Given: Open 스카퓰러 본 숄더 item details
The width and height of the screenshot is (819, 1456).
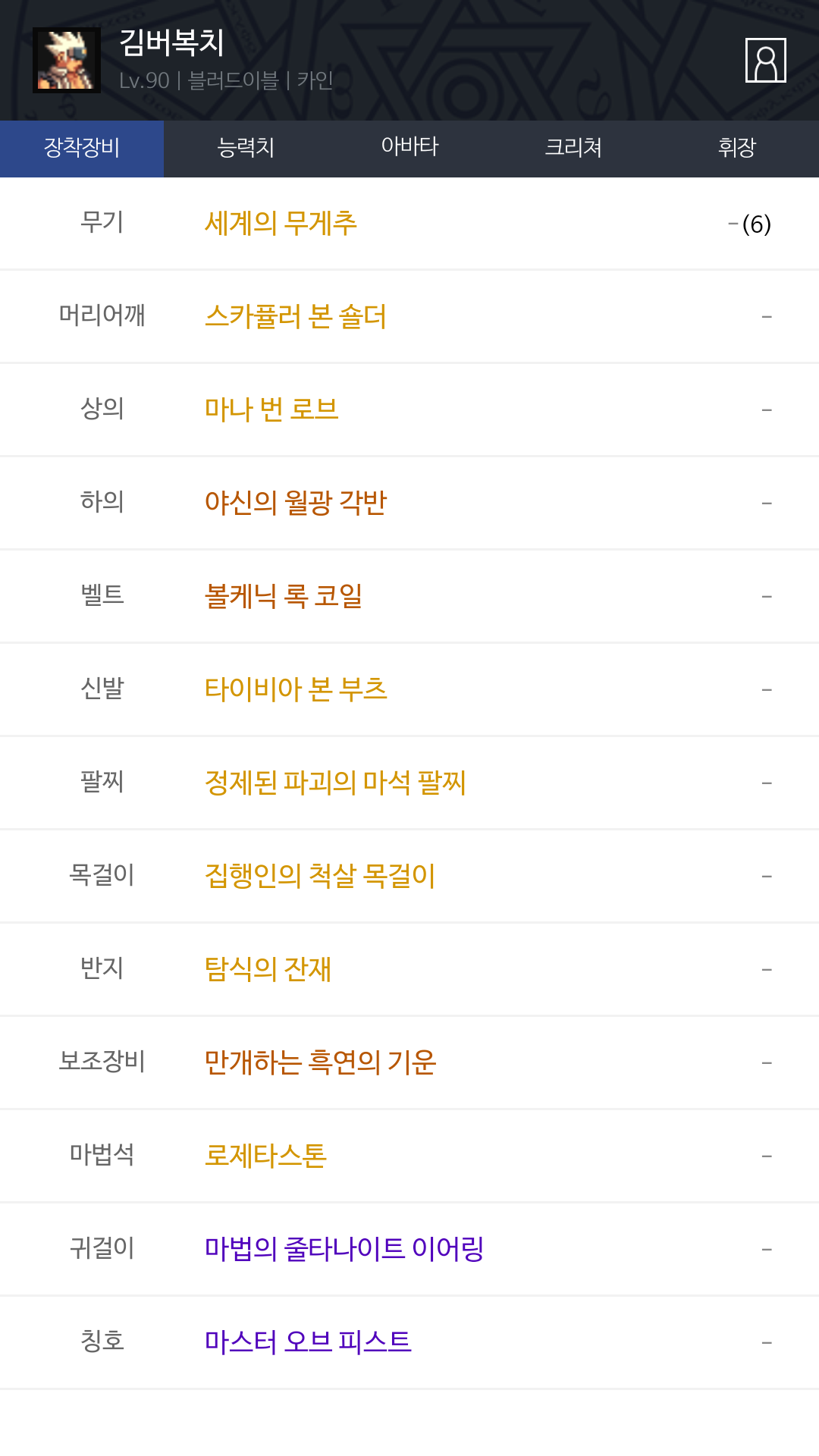Looking at the screenshot, I should click(296, 317).
